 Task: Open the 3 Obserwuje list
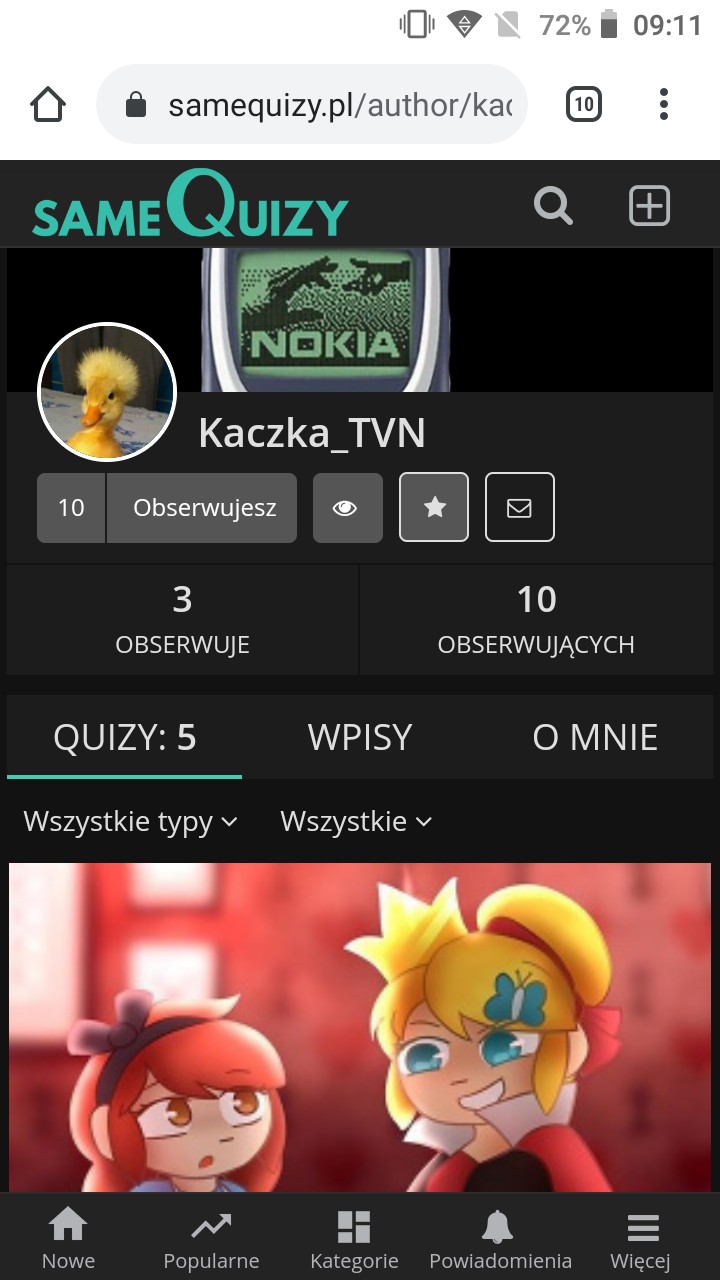click(x=182, y=619)
